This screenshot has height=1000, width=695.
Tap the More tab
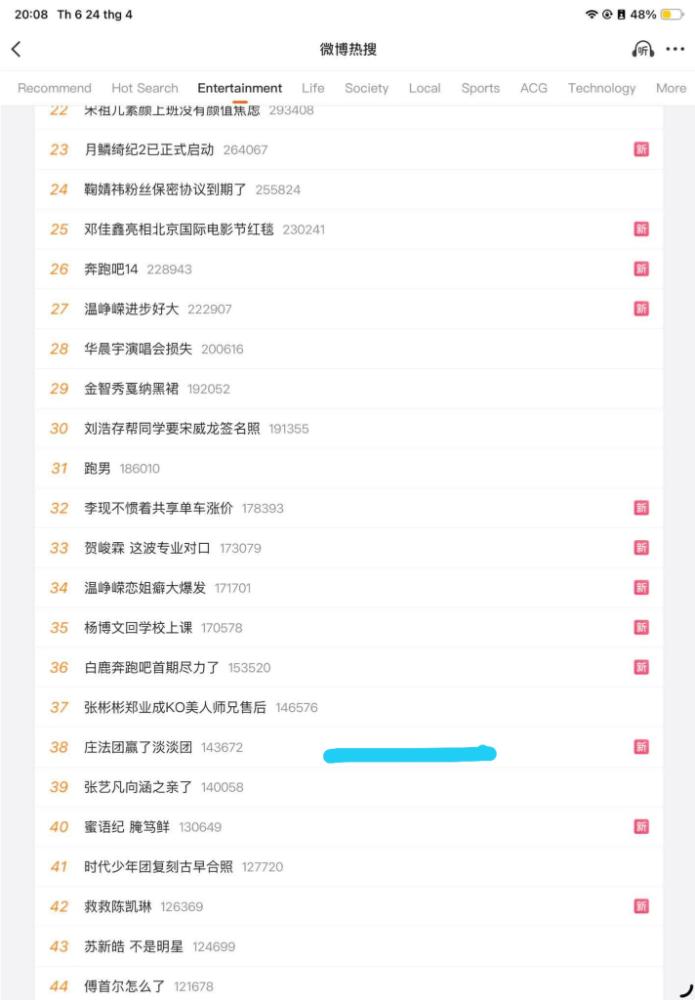[671, 88]
